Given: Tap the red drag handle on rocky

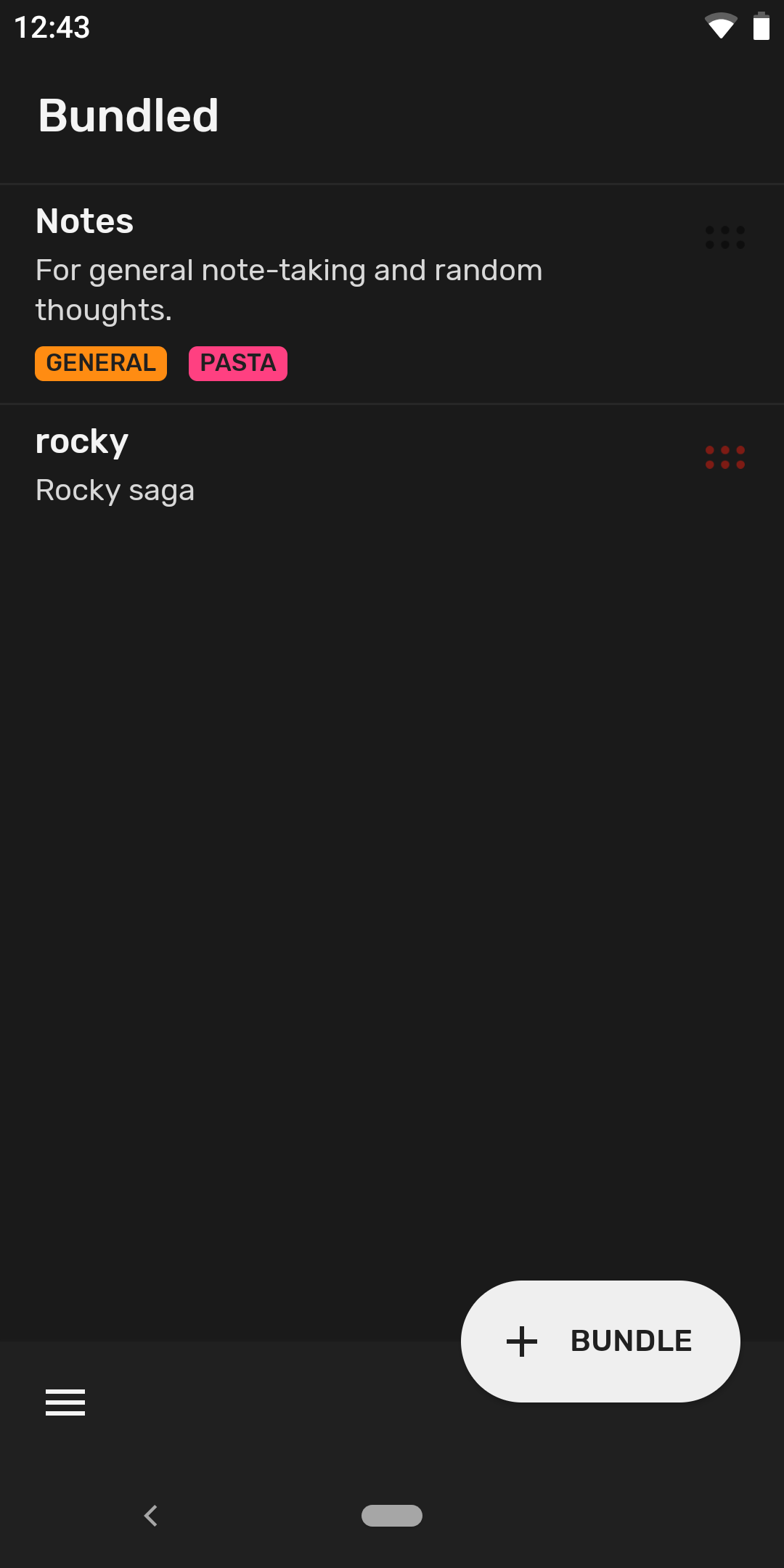Looking at the screenshot, I should click(x=724, y=457).
